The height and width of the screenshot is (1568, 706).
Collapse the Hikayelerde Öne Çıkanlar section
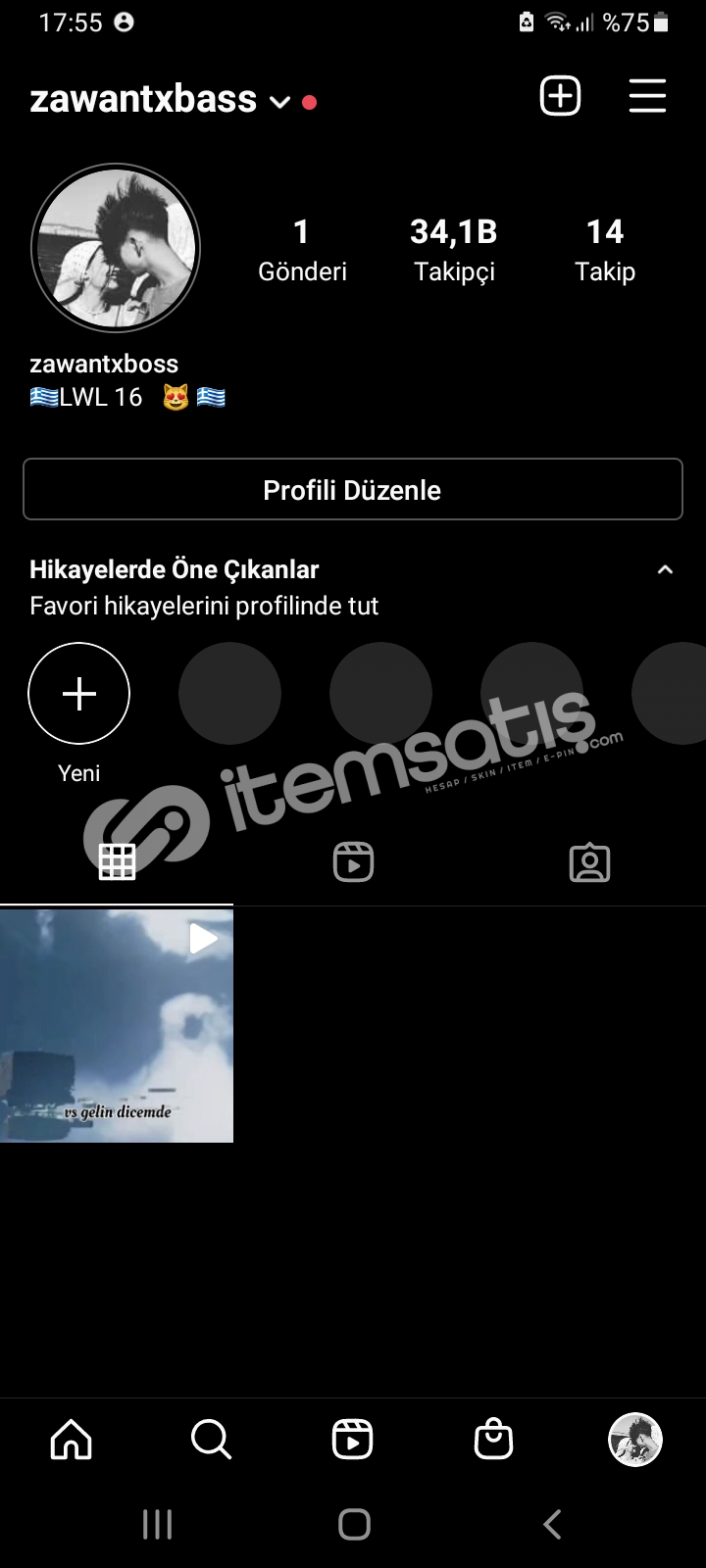(665, 569)
